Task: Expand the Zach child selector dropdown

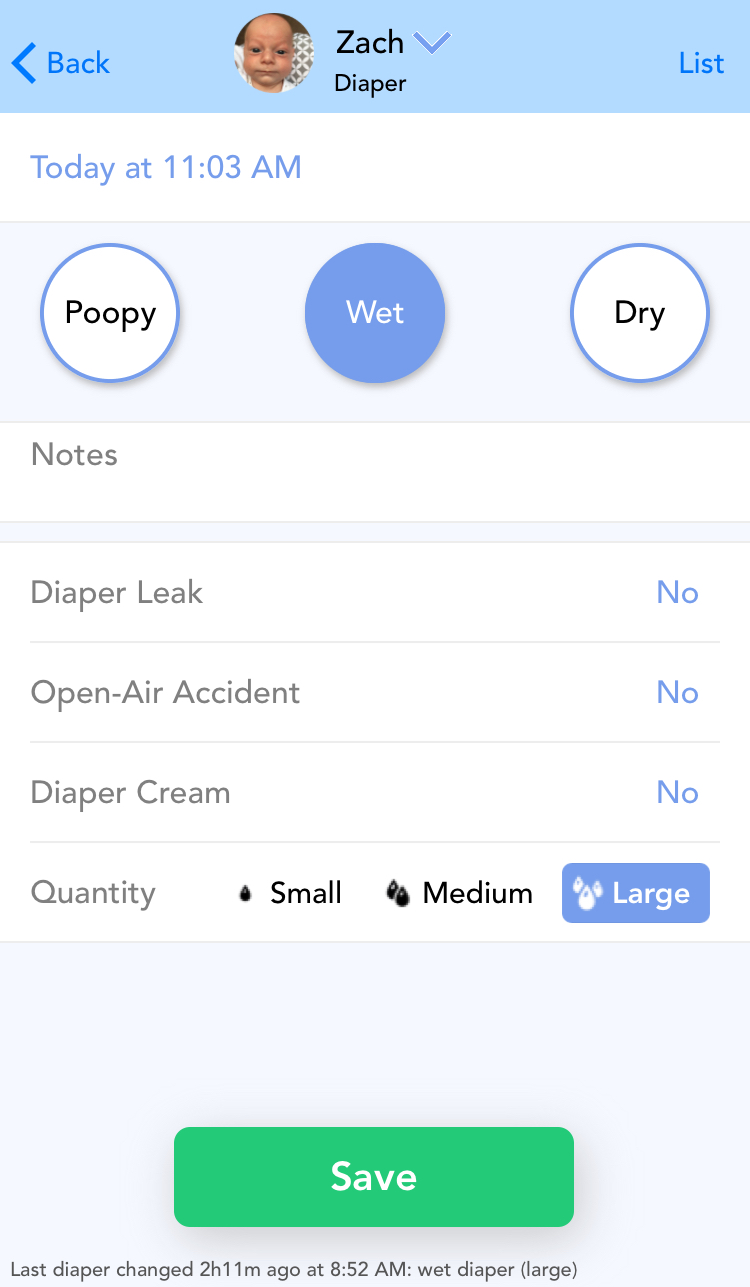Action: [x=432, y=43]
